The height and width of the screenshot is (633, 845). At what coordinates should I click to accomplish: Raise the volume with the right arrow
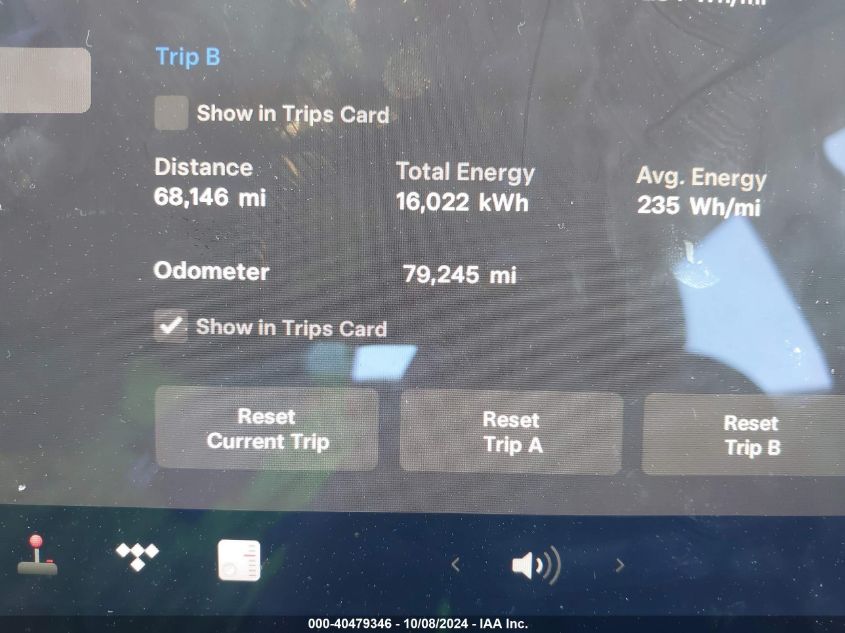[x=619, y=566]
